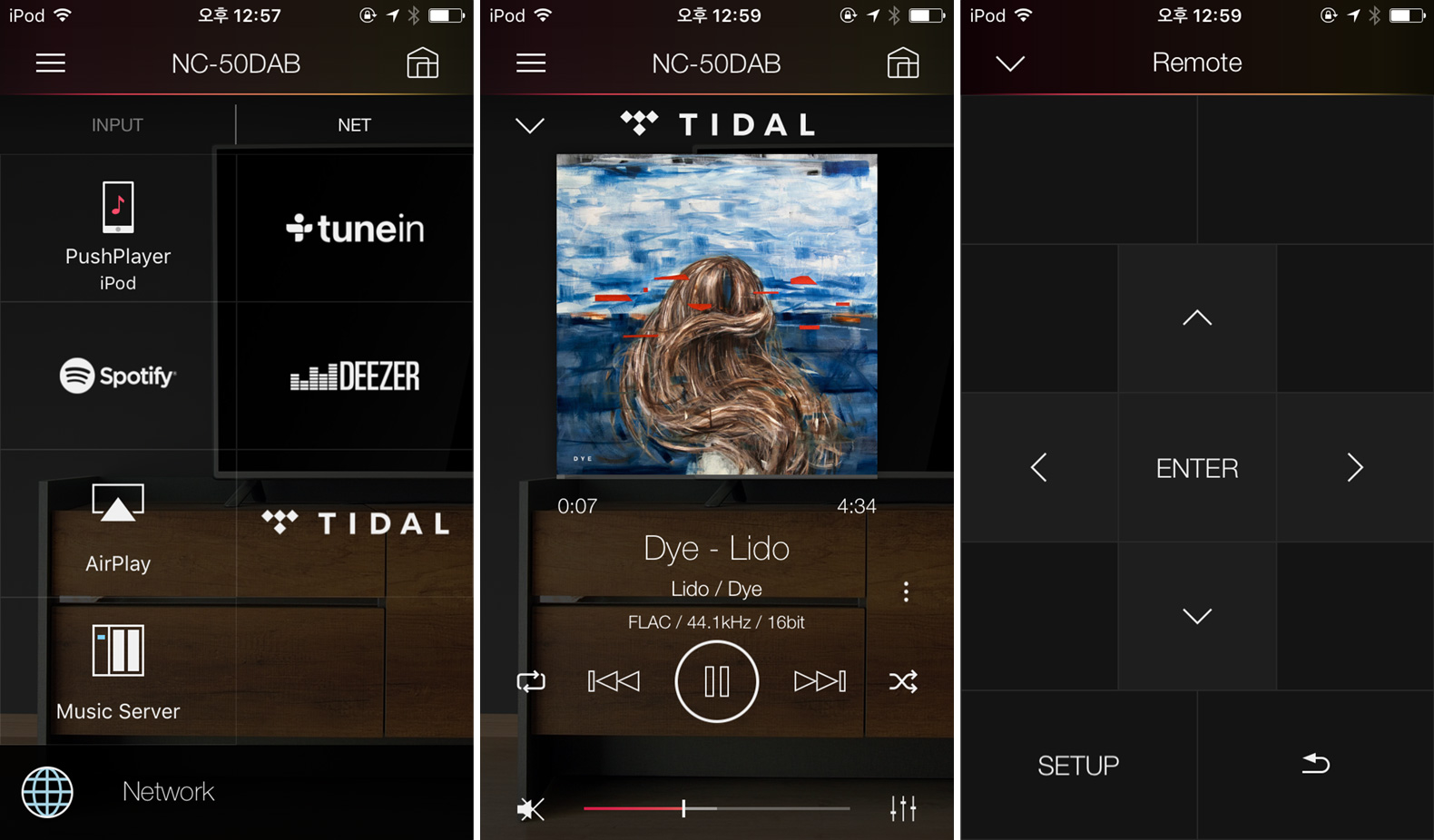Open the Deezer service tile
The width and height of the screenshot is (1434, 840).
coord(355,376)
